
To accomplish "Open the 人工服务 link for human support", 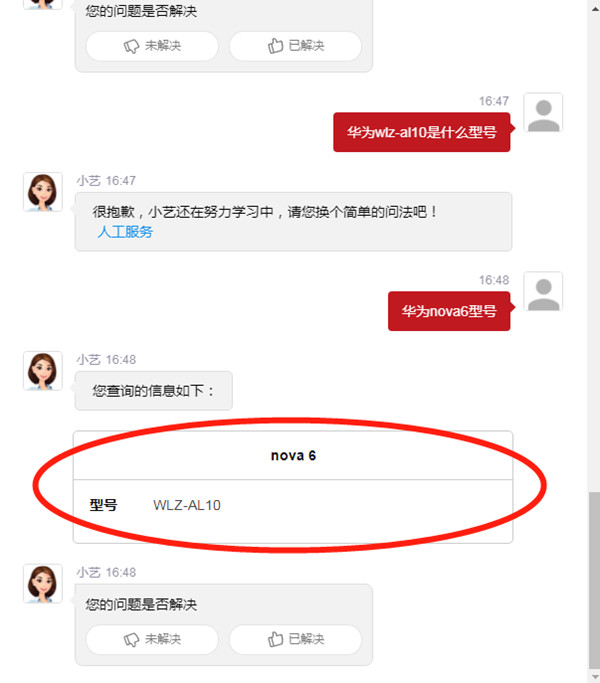I will click(x=125, y=232).
